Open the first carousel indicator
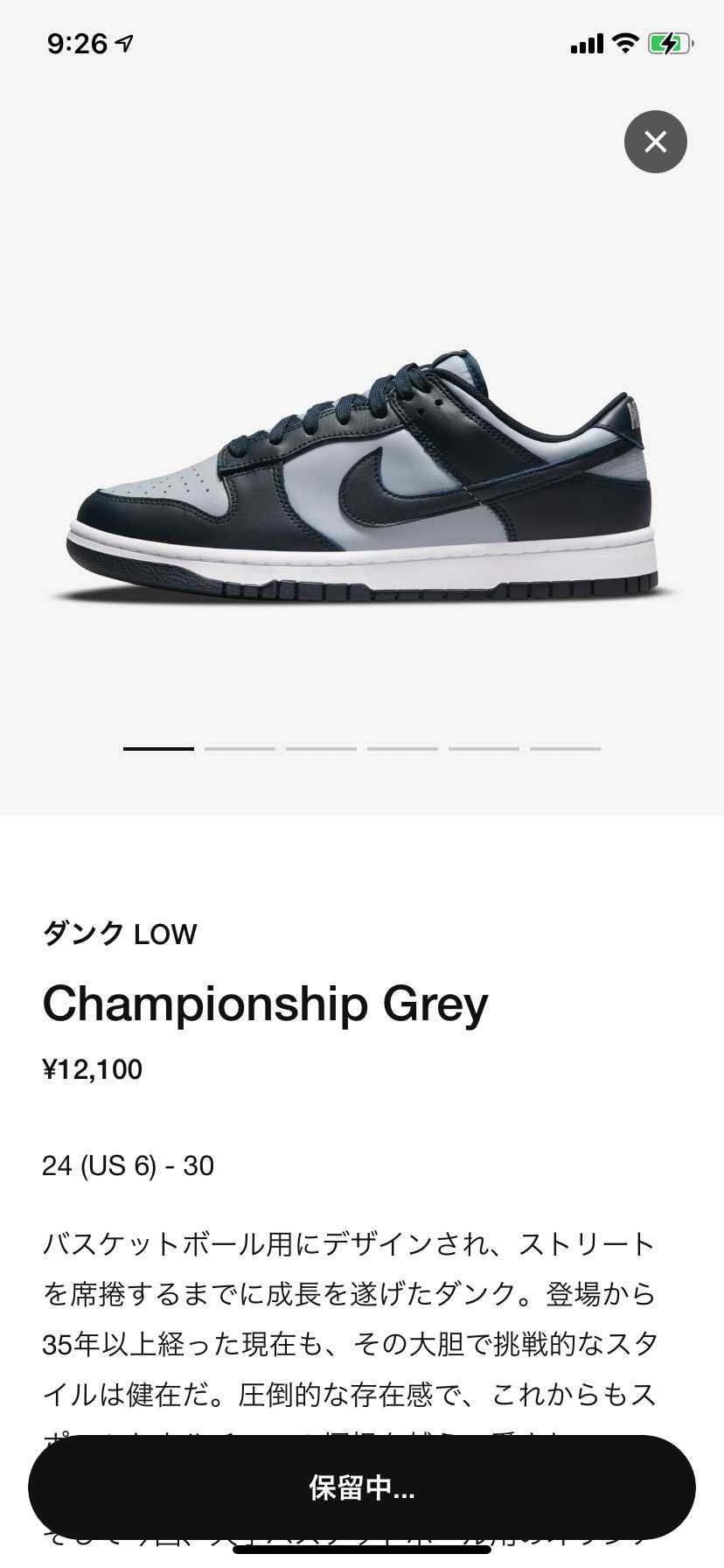 click(159, 749)
